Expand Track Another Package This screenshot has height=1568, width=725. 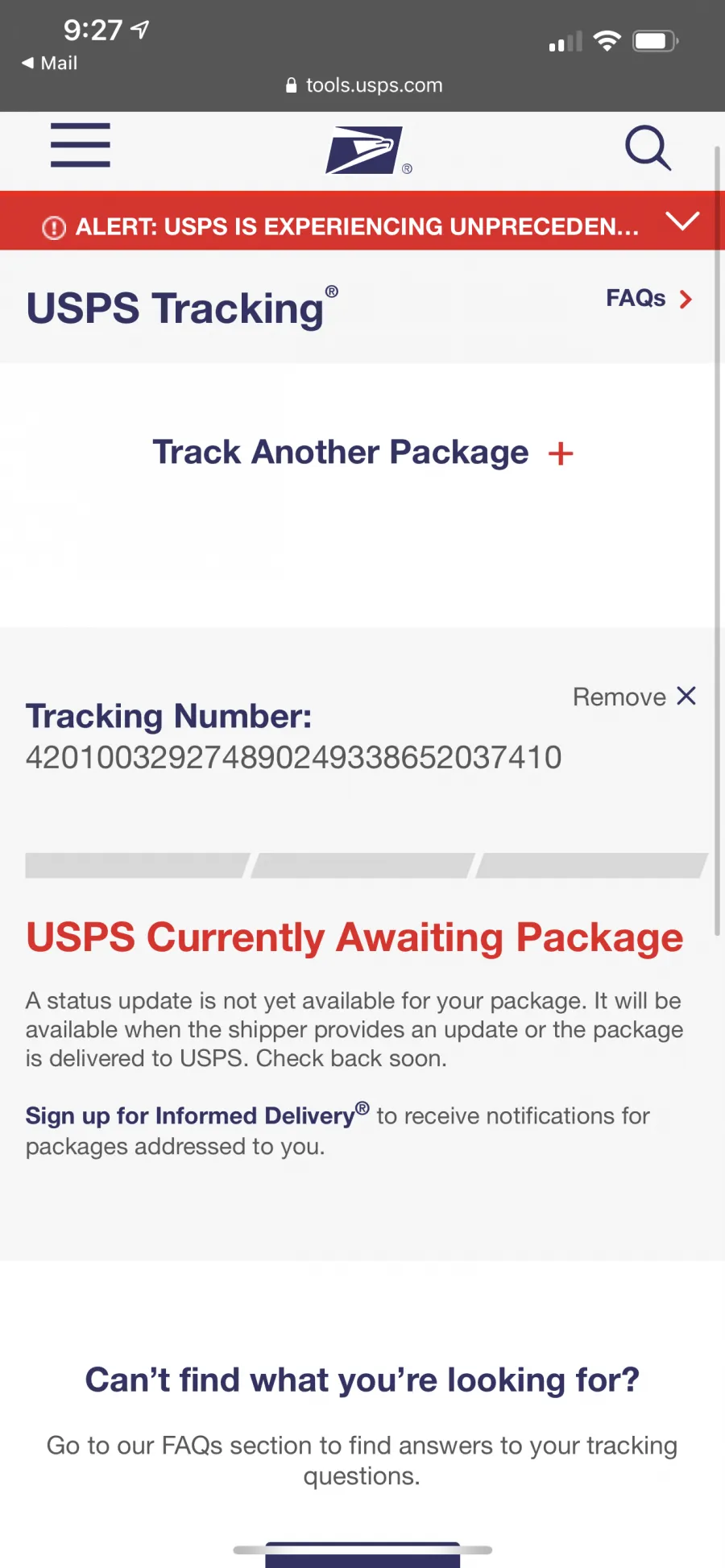tap(362, 453)
